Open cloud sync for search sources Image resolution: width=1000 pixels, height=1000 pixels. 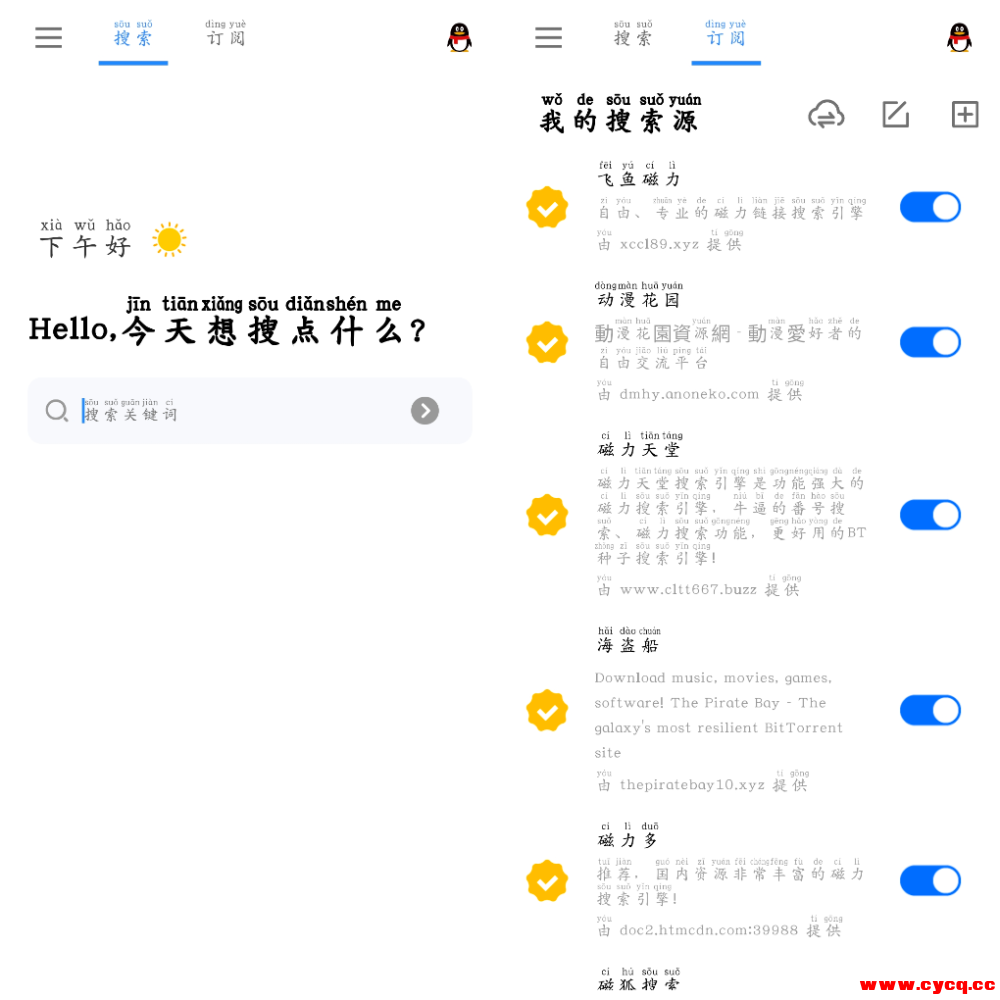(x=826, y=115)
